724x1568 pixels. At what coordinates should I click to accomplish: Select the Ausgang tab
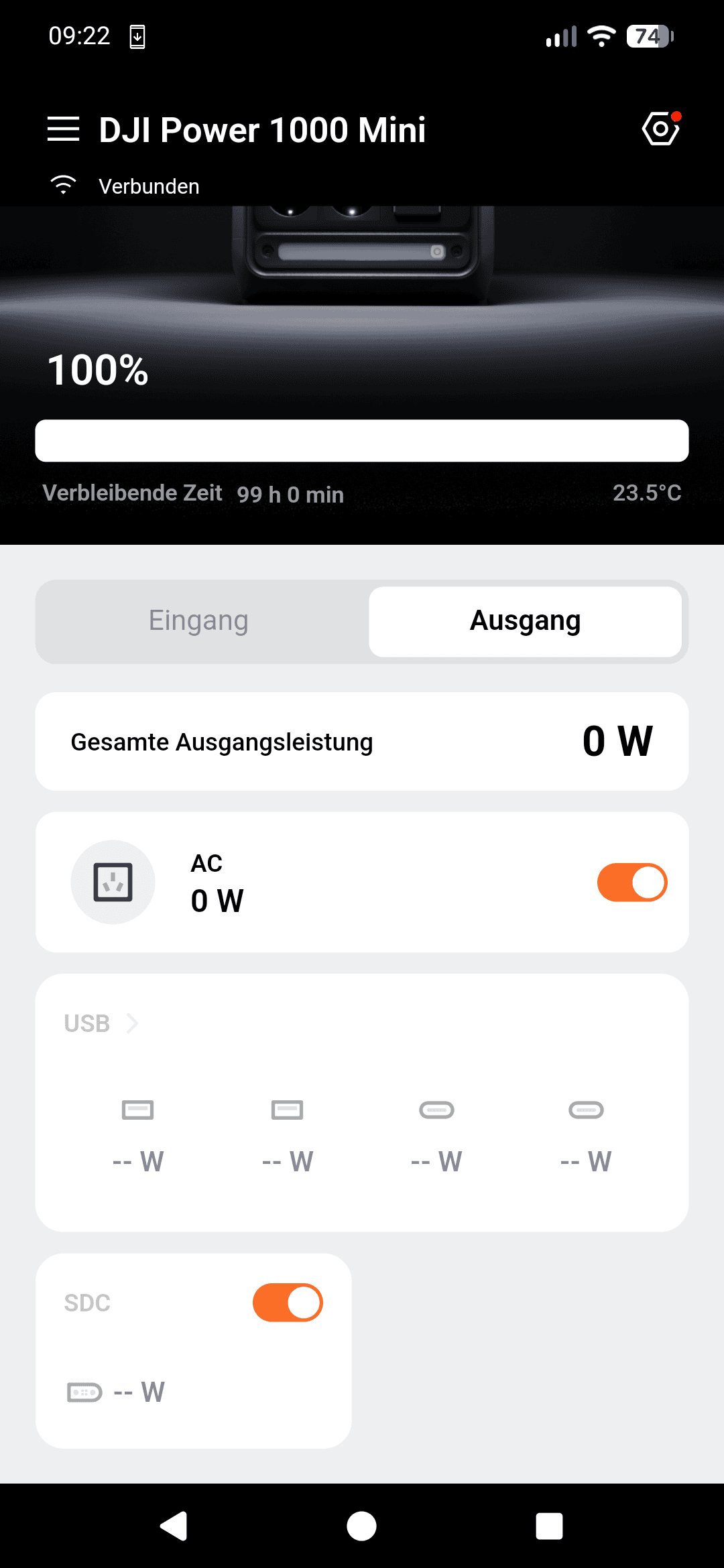[525, 621]
